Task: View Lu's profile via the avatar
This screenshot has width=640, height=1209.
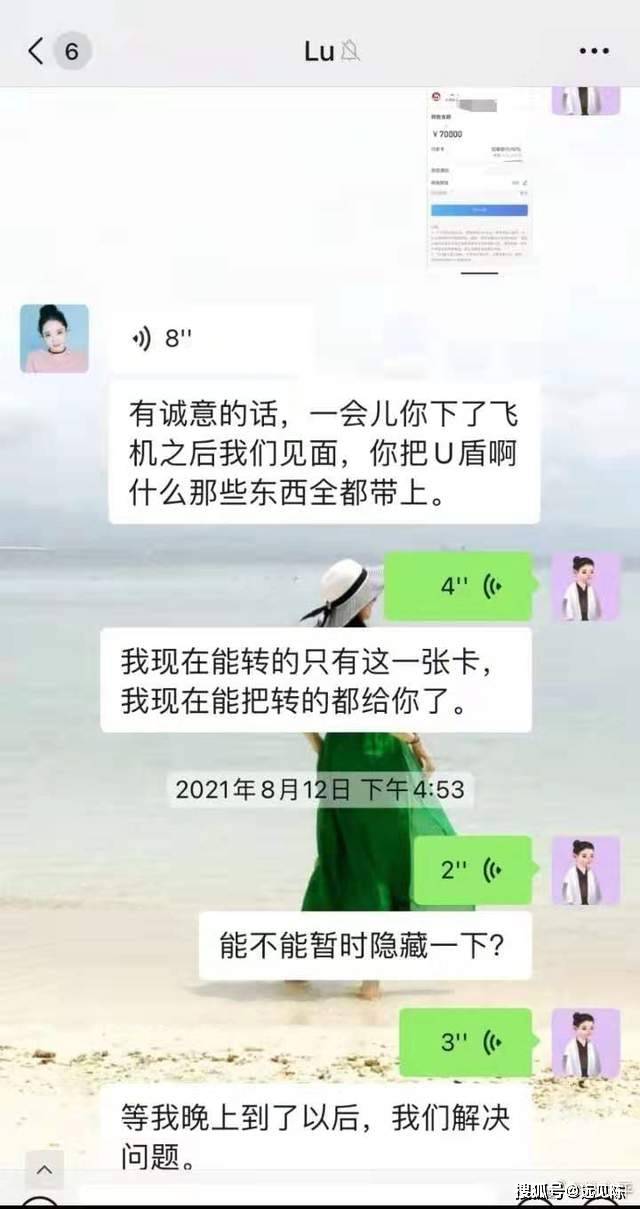Action: [54, 339]
